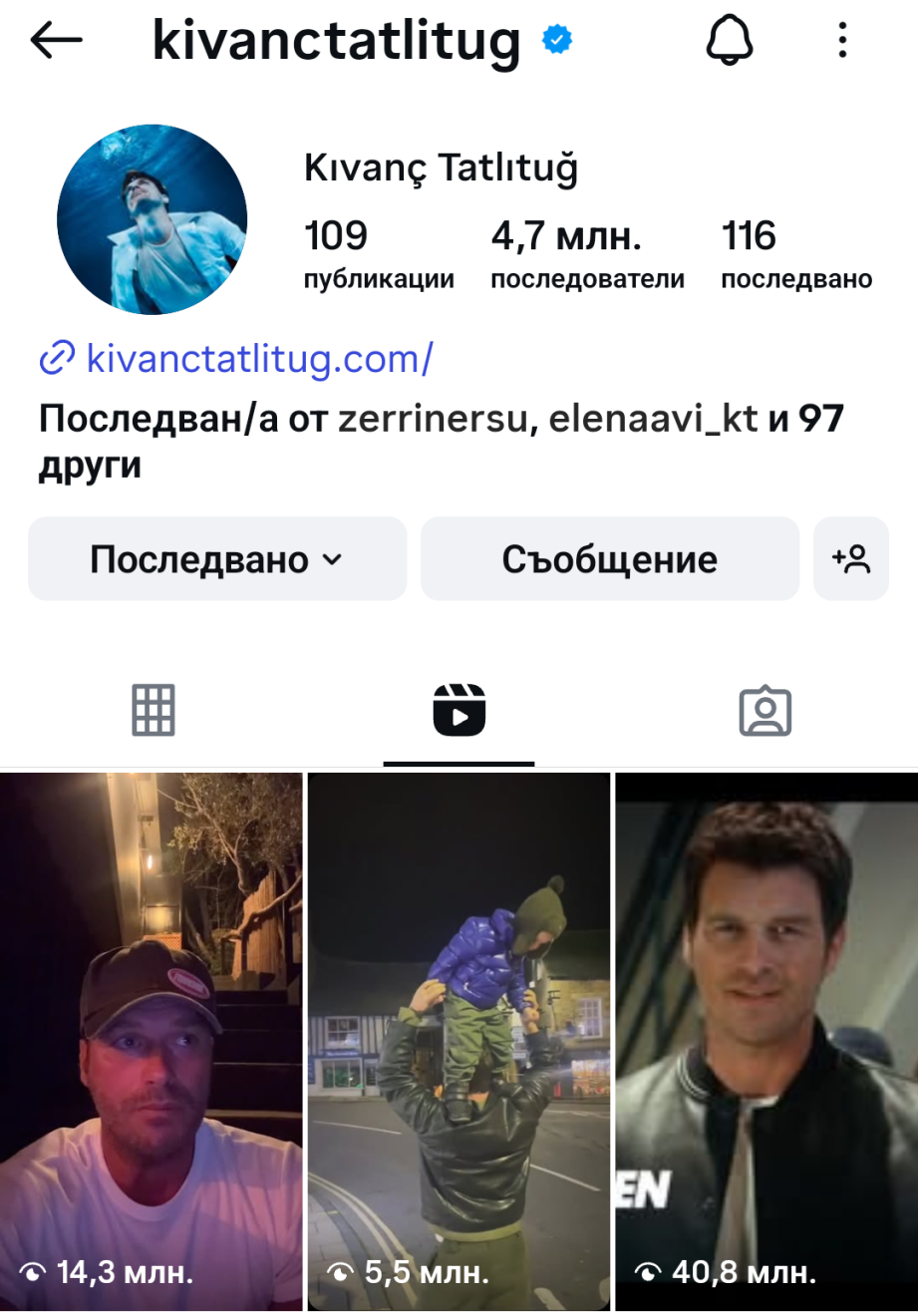The width and height of the screenshot is (918, 1316).
Task: Tap the Съобщение button
Action: tap(609, 559)
